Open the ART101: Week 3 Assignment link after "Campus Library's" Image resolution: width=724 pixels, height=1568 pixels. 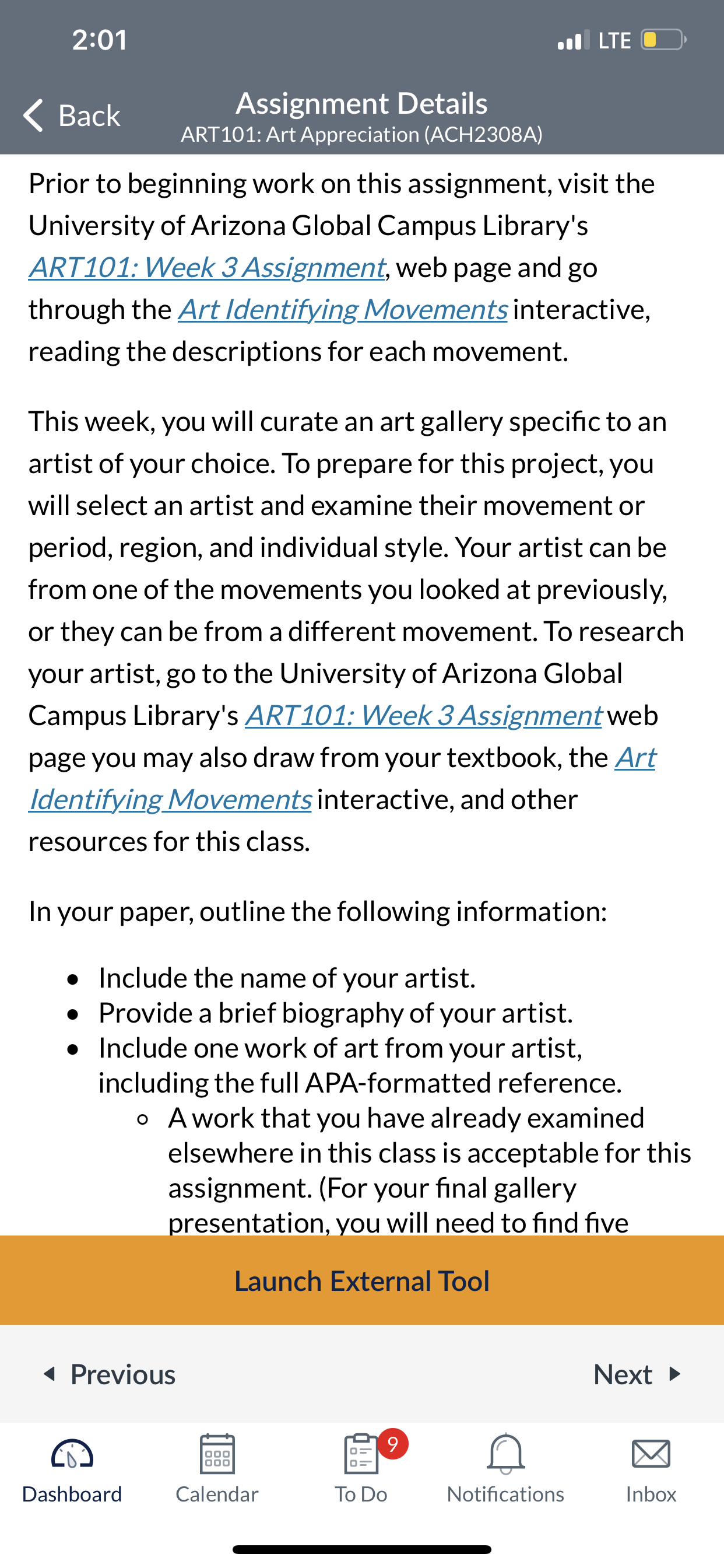423,716
